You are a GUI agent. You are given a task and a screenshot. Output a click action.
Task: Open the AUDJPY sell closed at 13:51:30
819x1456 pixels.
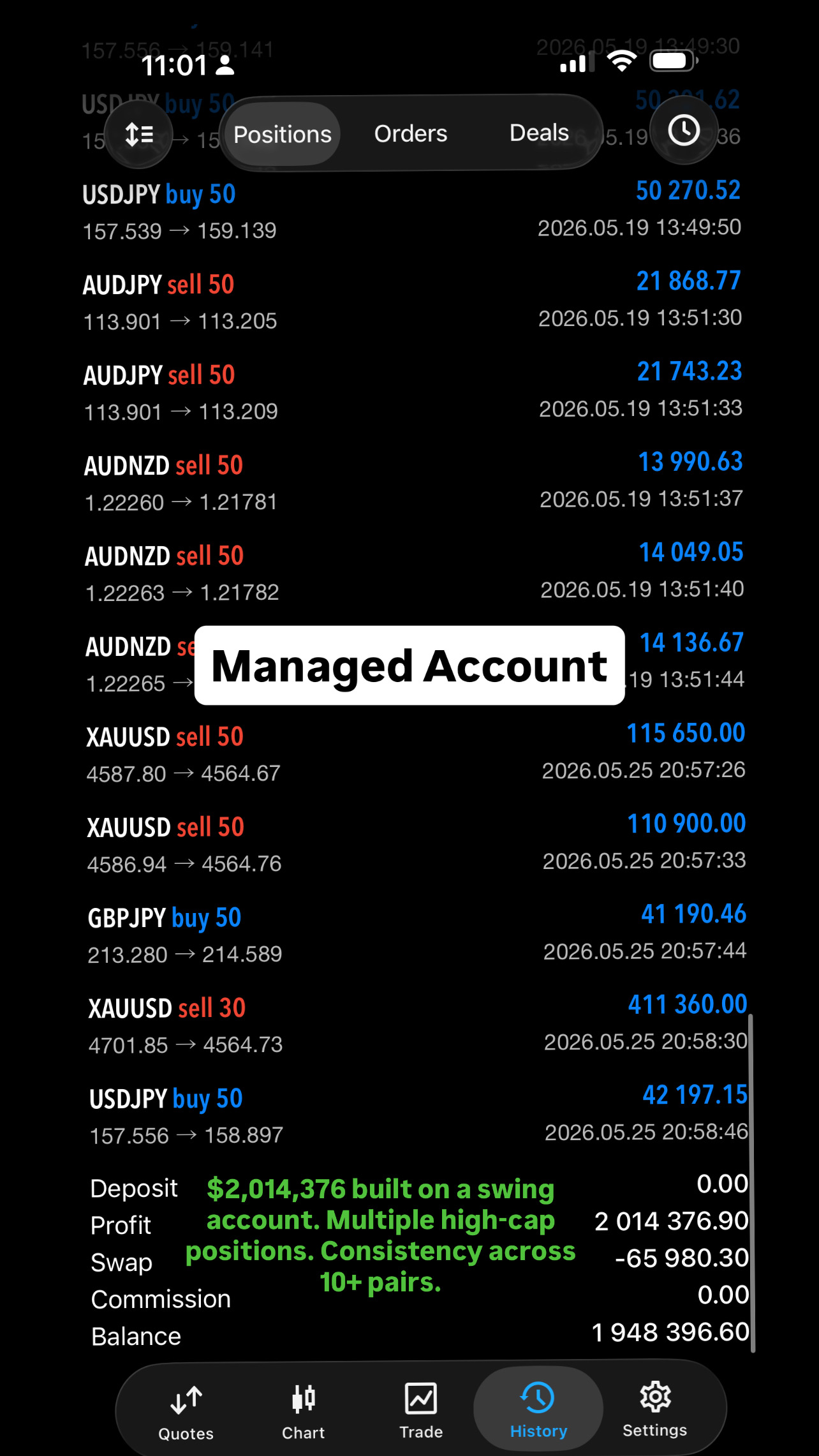pyautogui.click(x=412, y=302)
